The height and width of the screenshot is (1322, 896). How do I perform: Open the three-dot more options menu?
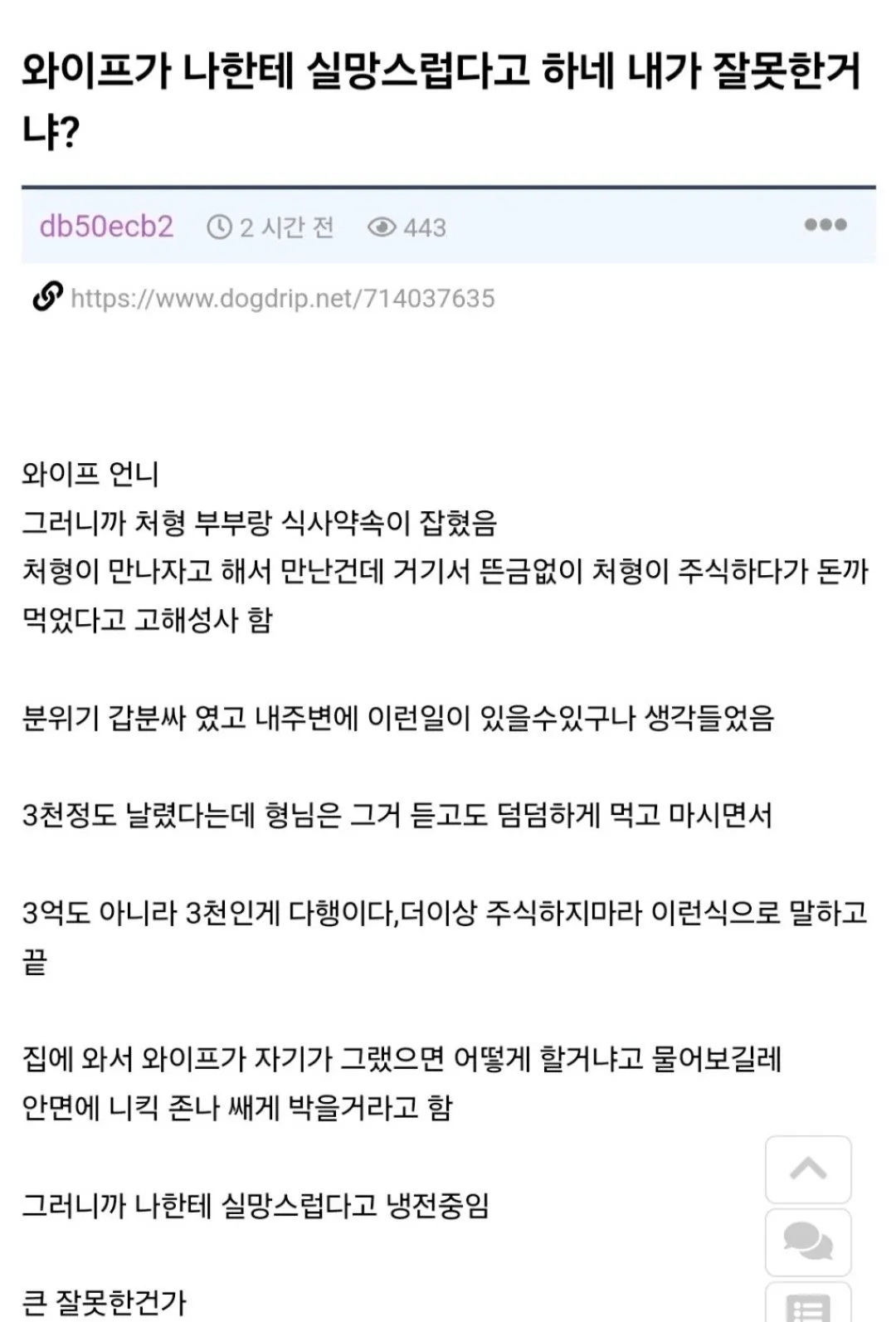click(x=825, y=225)
